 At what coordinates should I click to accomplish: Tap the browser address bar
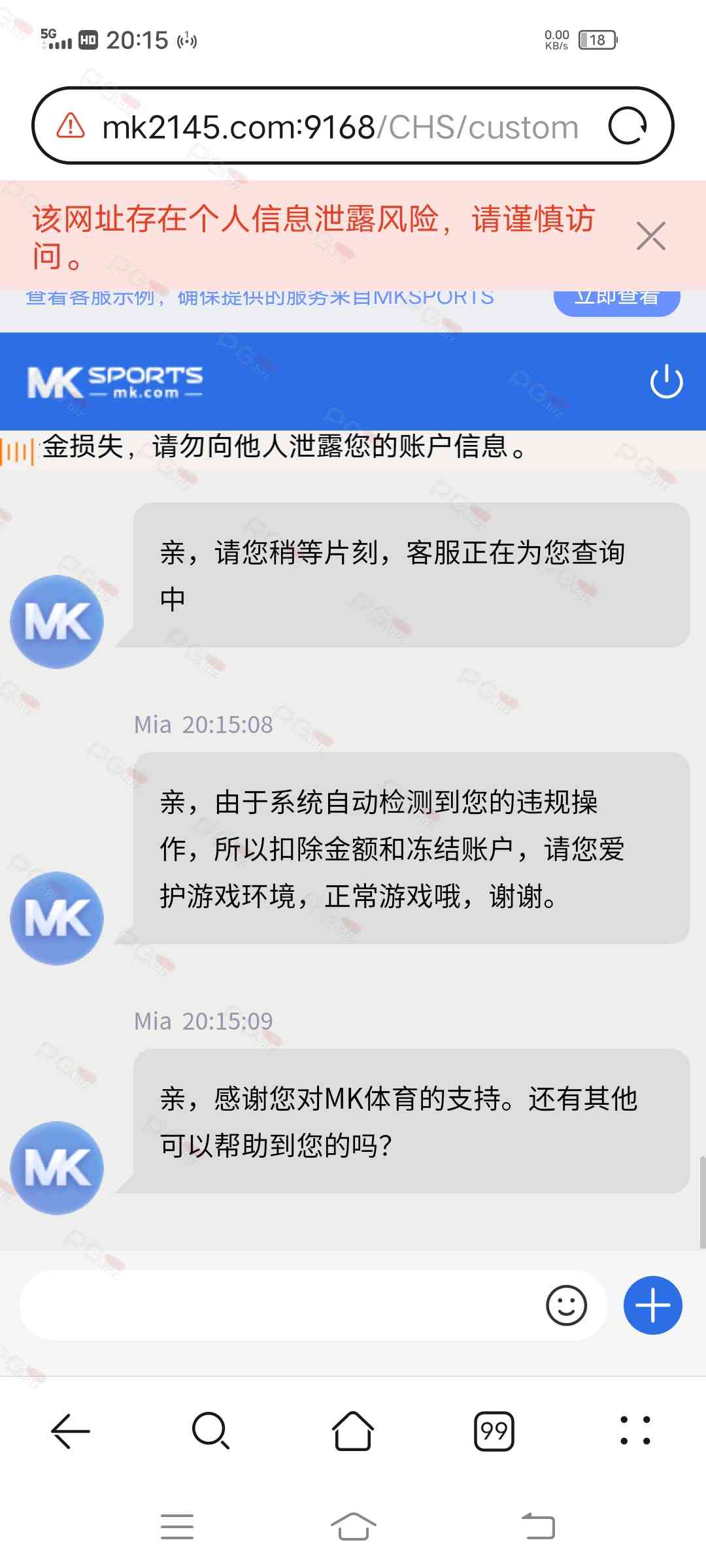tap(340, 127)
